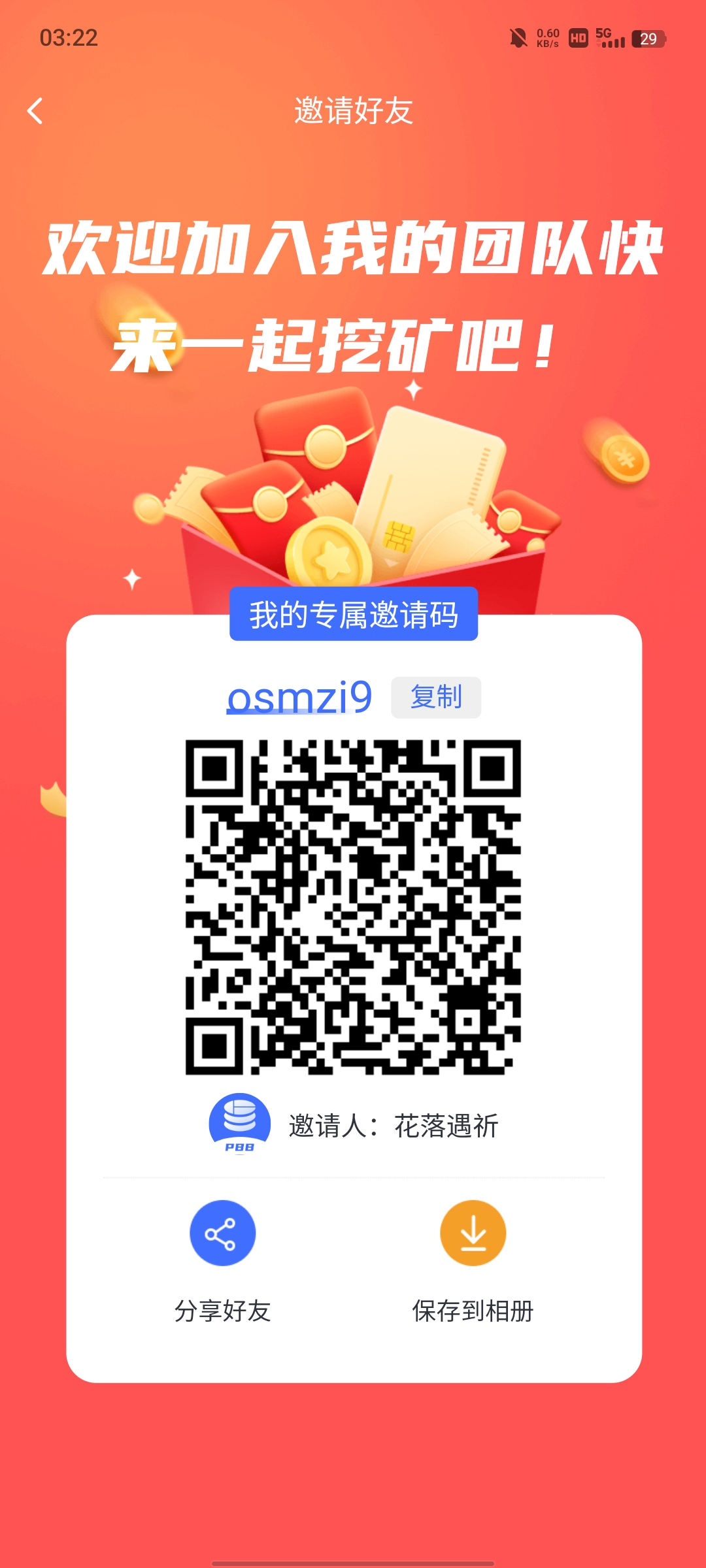Copy the invitation code osmzi9
This screenshot has height=1568, width=706.
tap(436, 697)
